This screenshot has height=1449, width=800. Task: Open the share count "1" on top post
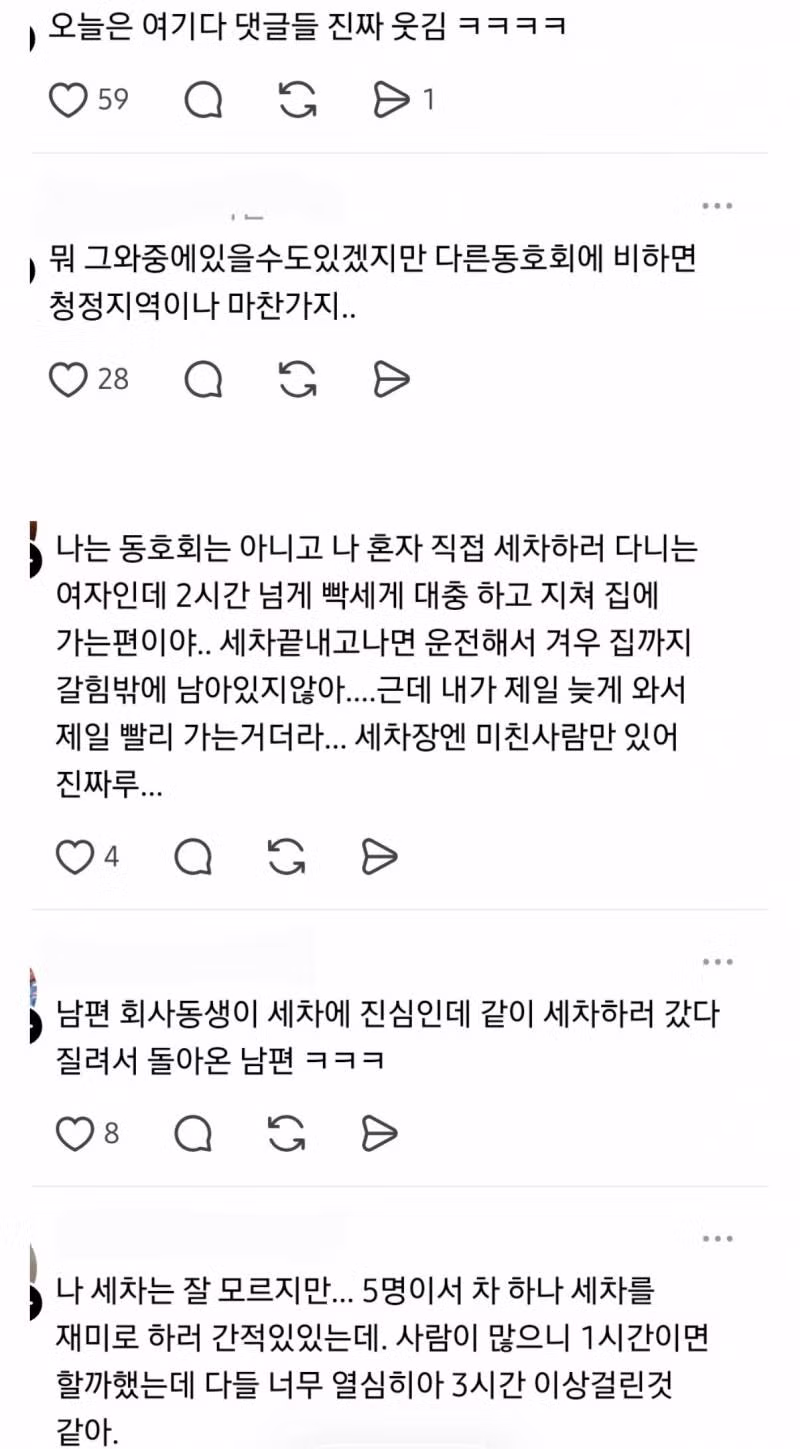pyautogui.click(x=426, y=98)
